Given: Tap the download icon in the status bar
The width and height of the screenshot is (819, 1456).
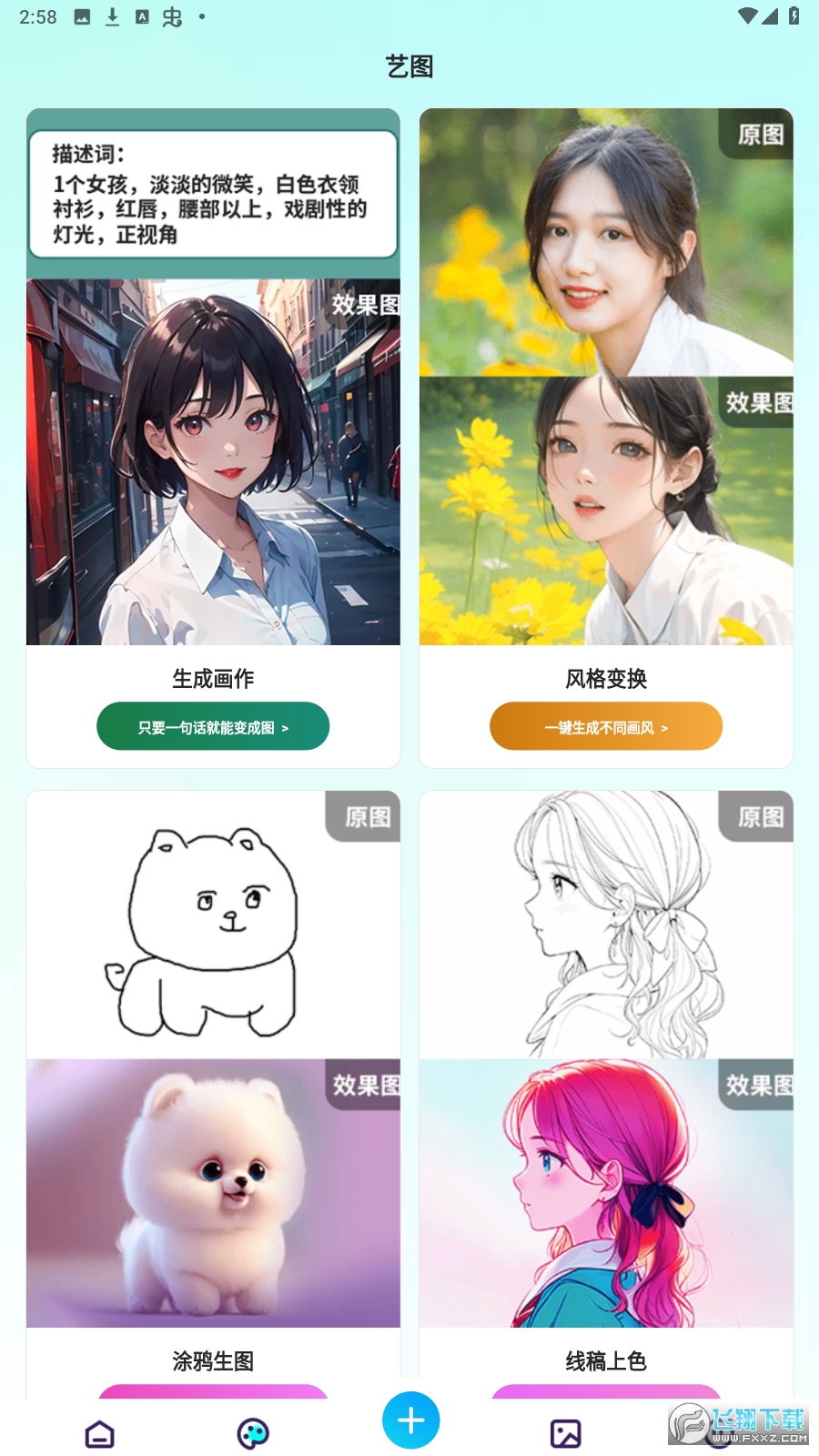Looking at the screenshot, I should coord(113,15).
